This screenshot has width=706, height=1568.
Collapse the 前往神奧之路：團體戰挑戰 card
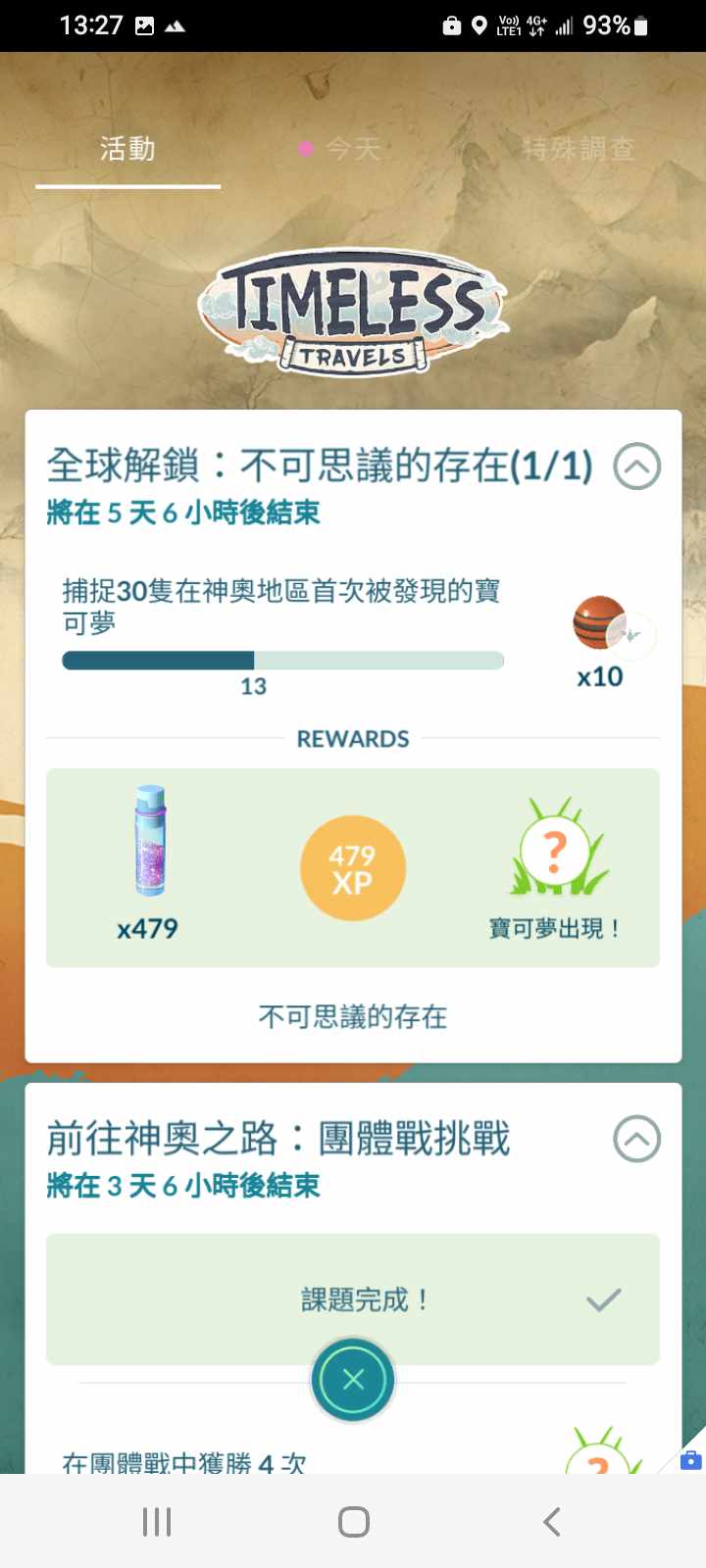point(636,1139)
